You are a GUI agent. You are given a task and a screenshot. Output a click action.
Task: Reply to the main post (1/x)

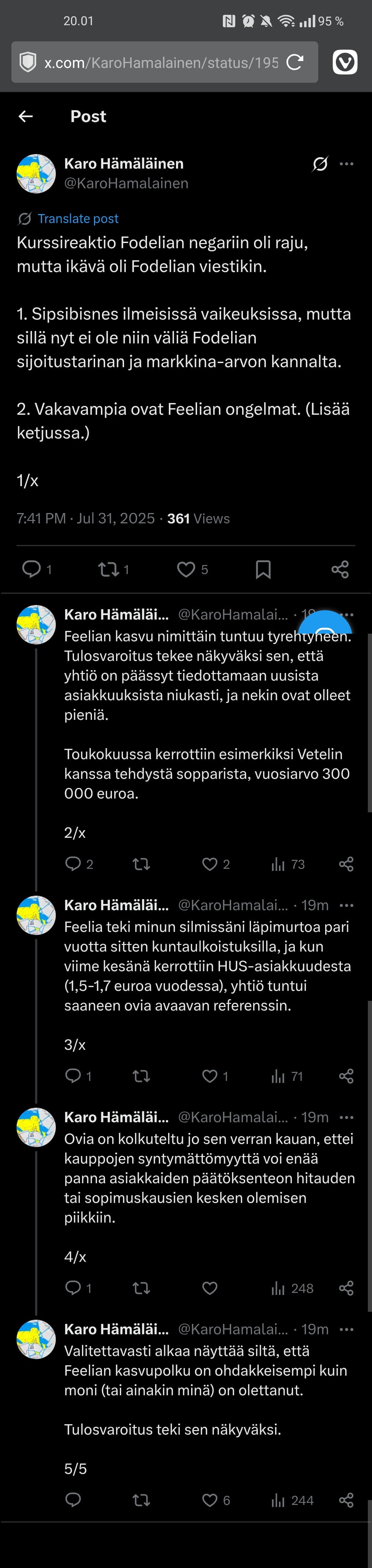(31, 569)
